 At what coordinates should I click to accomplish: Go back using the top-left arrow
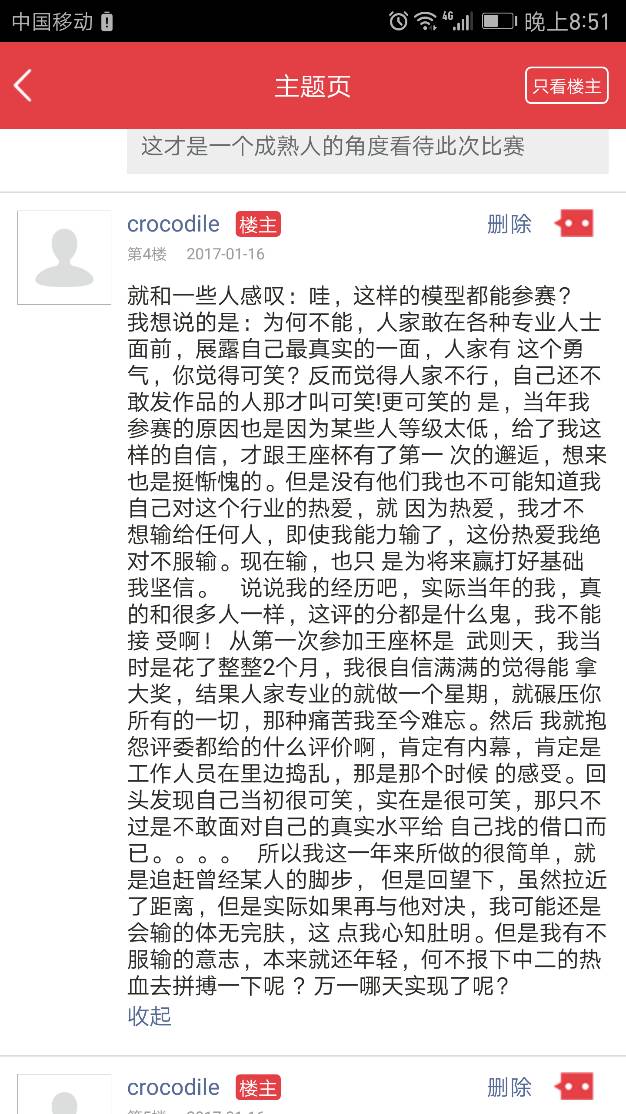pyautogui.click(x=23, y=86)
